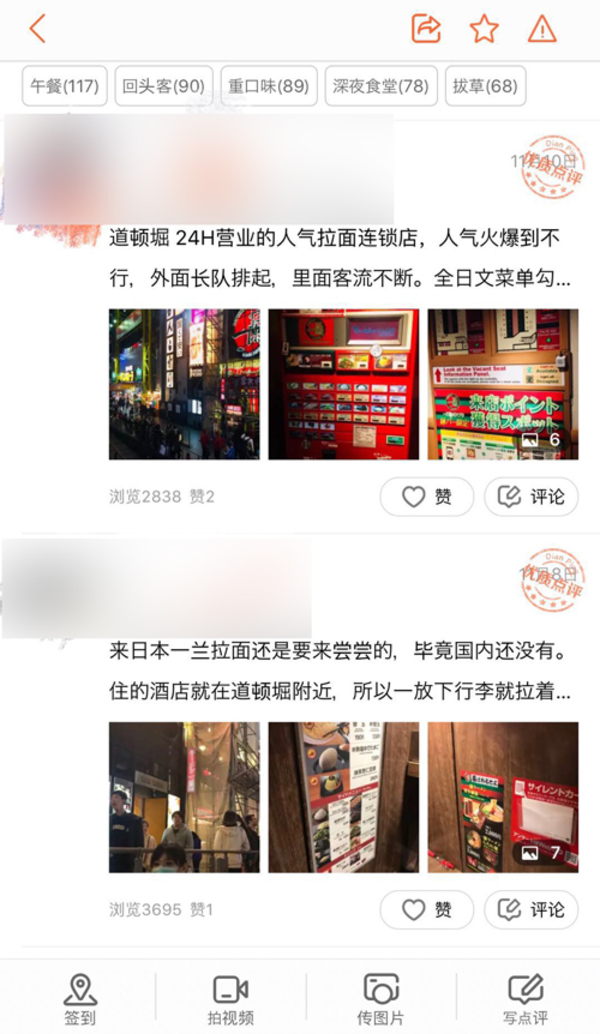
Task: Upload photos via 传图片
Action: click(x=380, y=999)
